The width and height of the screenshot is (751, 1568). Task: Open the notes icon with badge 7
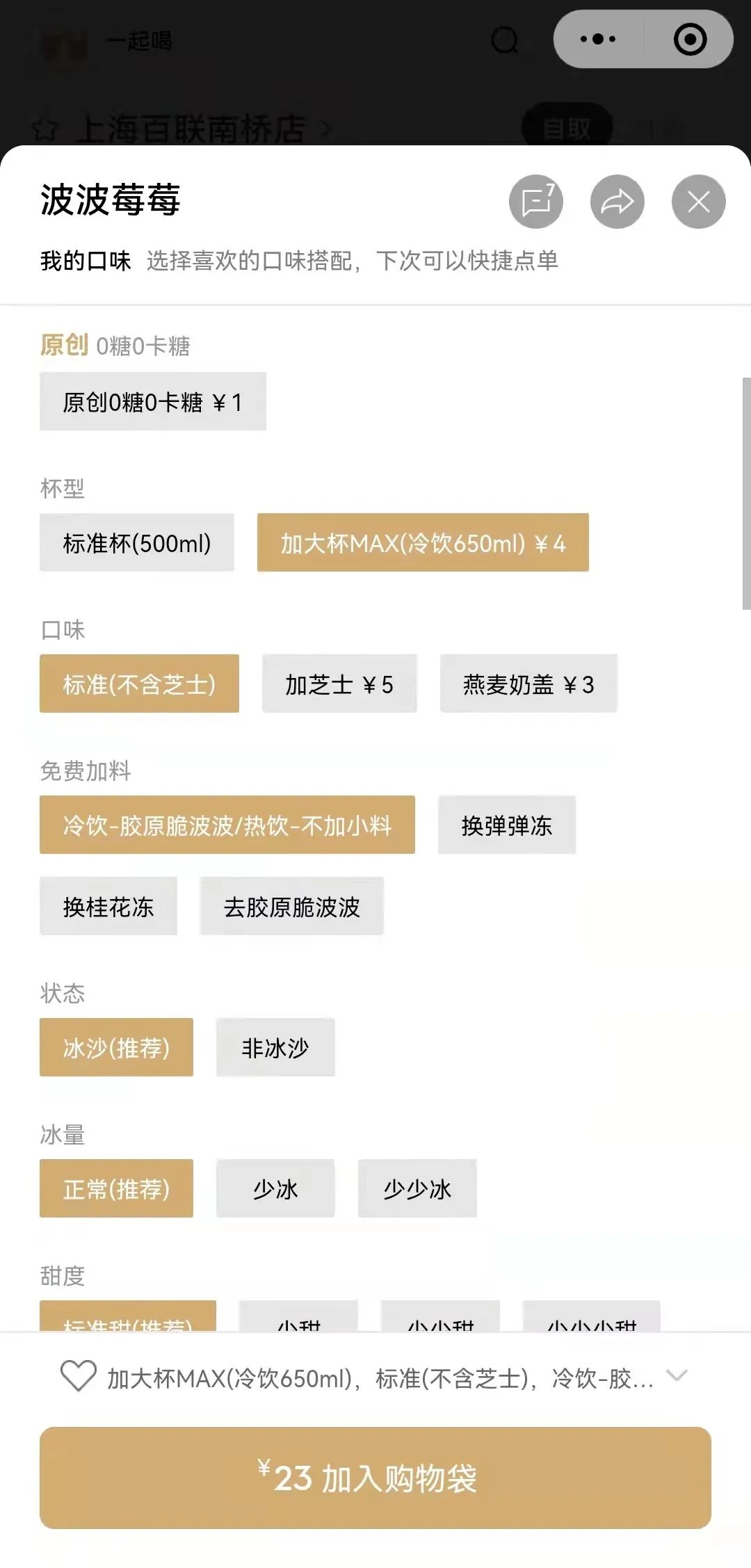click(x=536, y=202)
